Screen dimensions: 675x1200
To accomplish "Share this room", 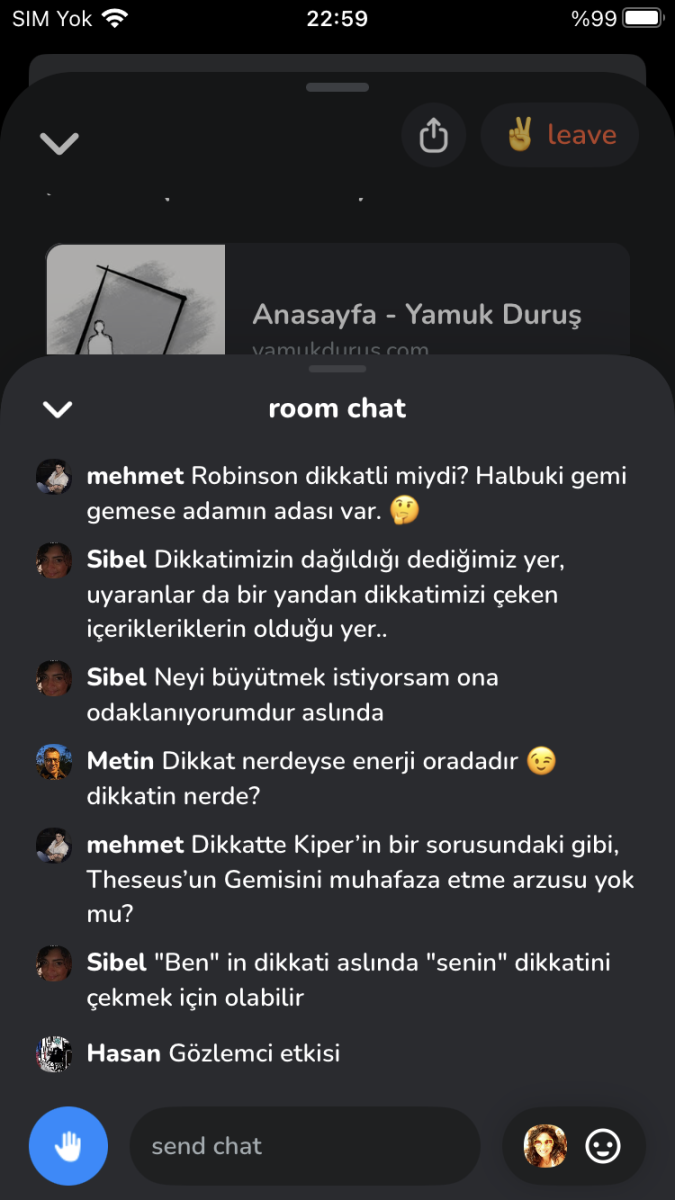I will coord(433,135).
